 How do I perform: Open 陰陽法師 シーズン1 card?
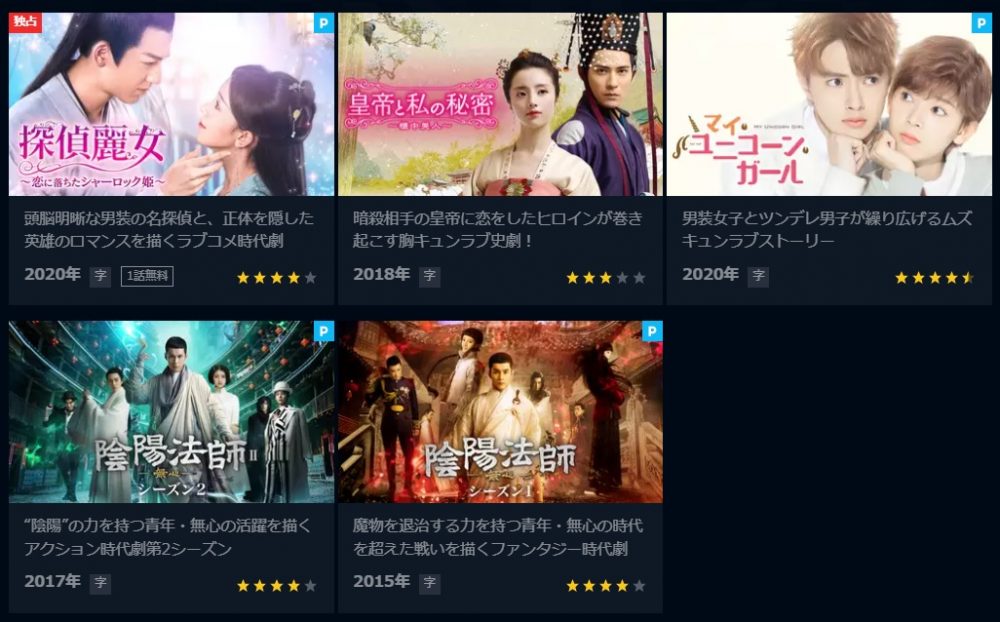[500, 412]
